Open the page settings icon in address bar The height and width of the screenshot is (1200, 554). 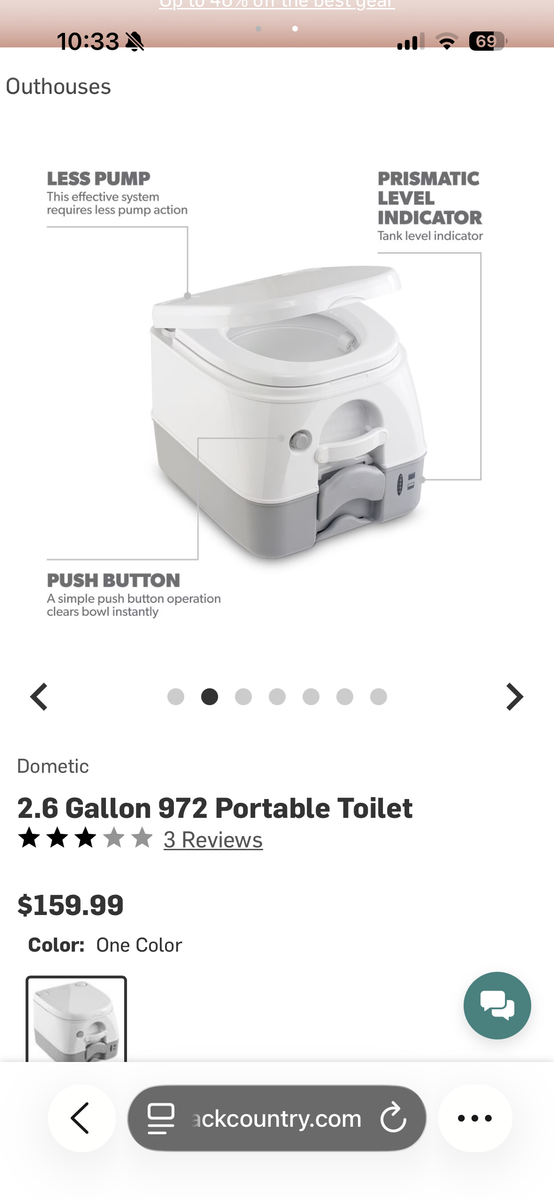160,1119
